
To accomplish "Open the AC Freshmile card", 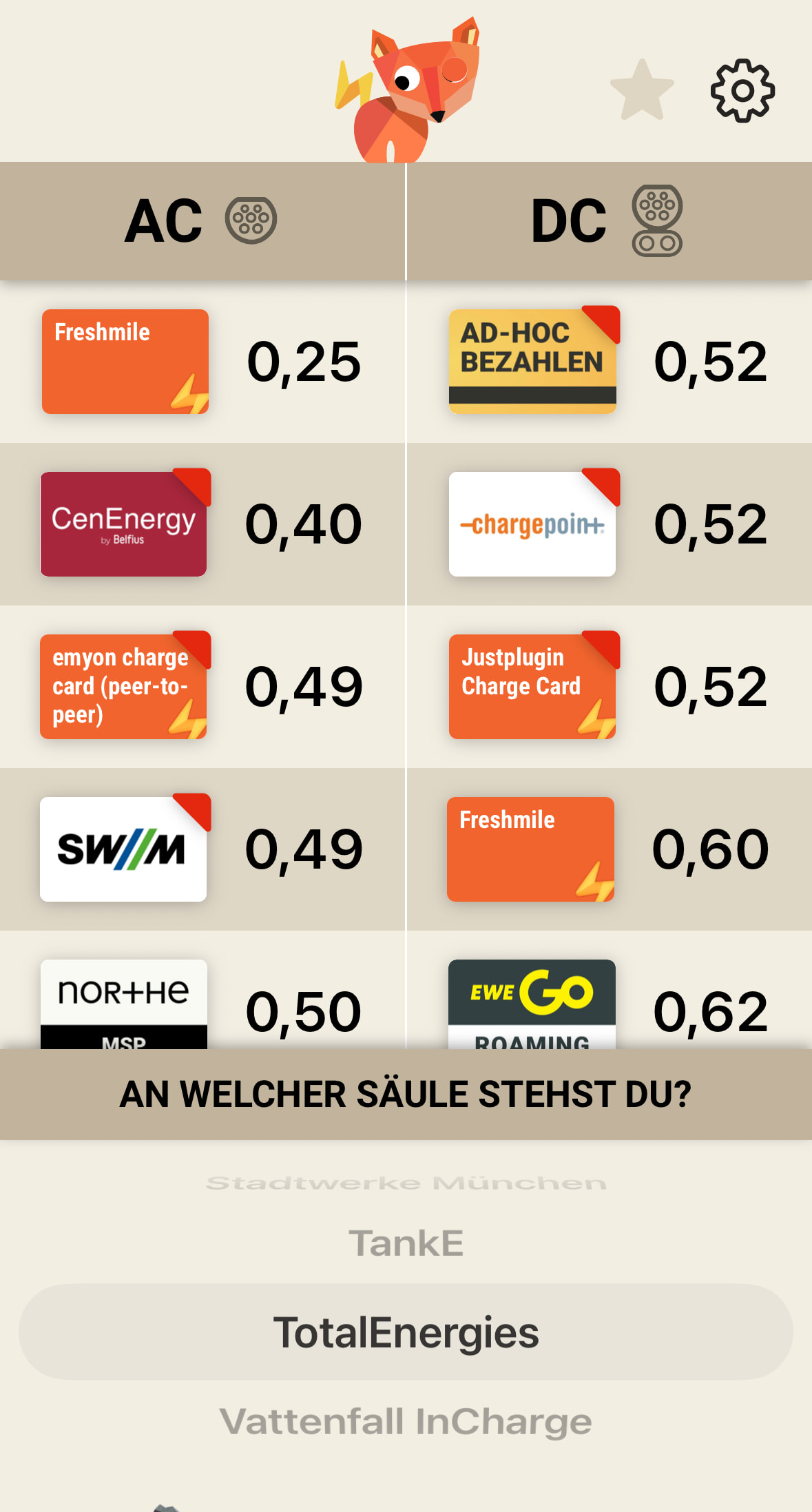I will (x=125, y=362).
